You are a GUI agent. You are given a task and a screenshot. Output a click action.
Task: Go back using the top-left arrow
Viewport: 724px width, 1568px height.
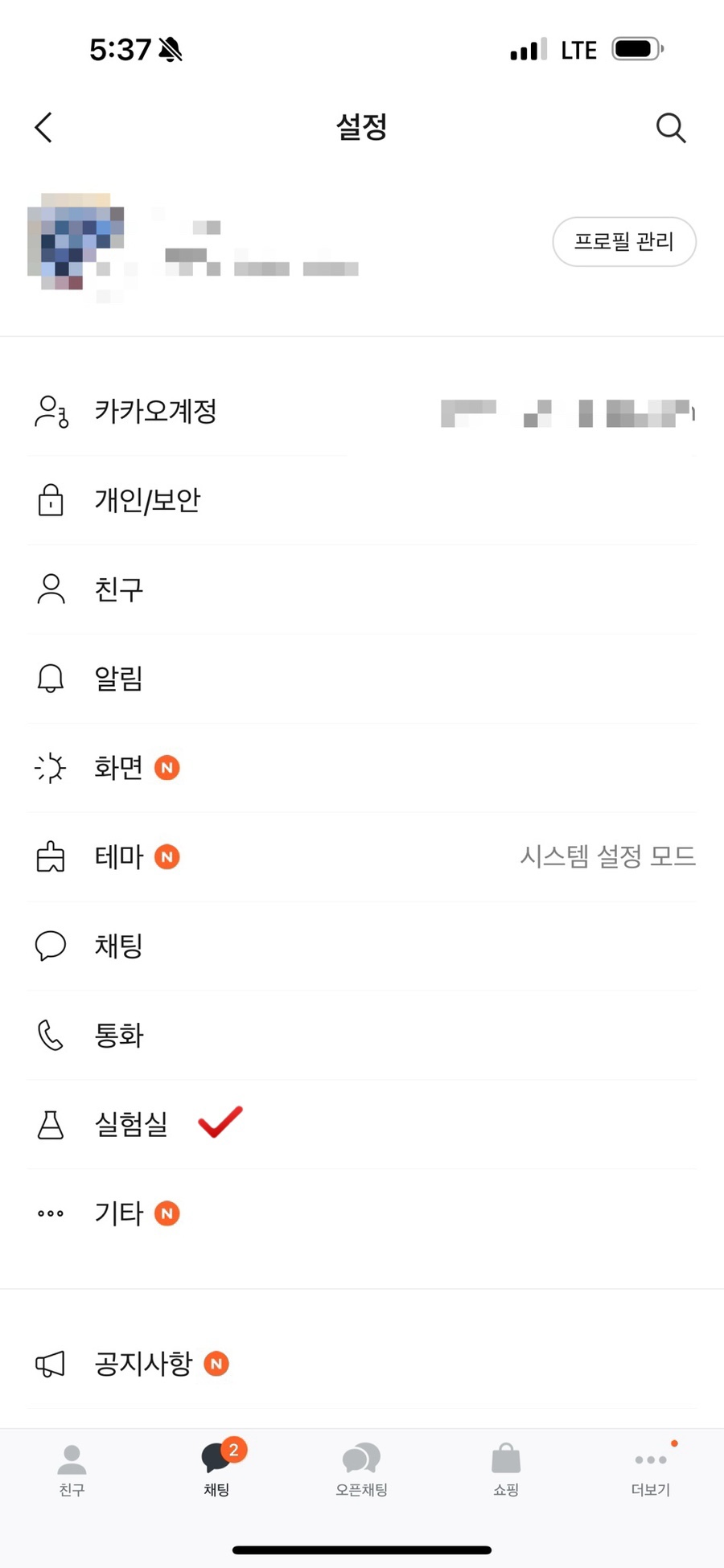(44, 127)
